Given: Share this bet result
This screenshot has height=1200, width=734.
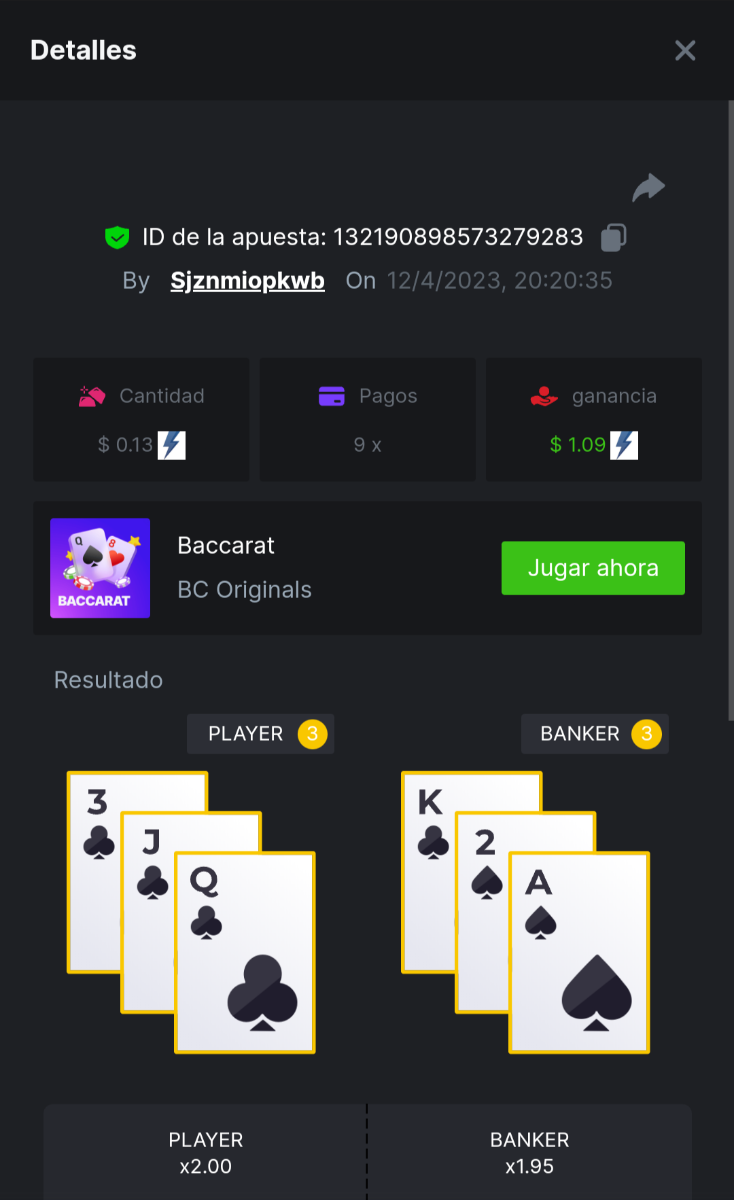Looking at the screenshot, I should click(648, 187).
